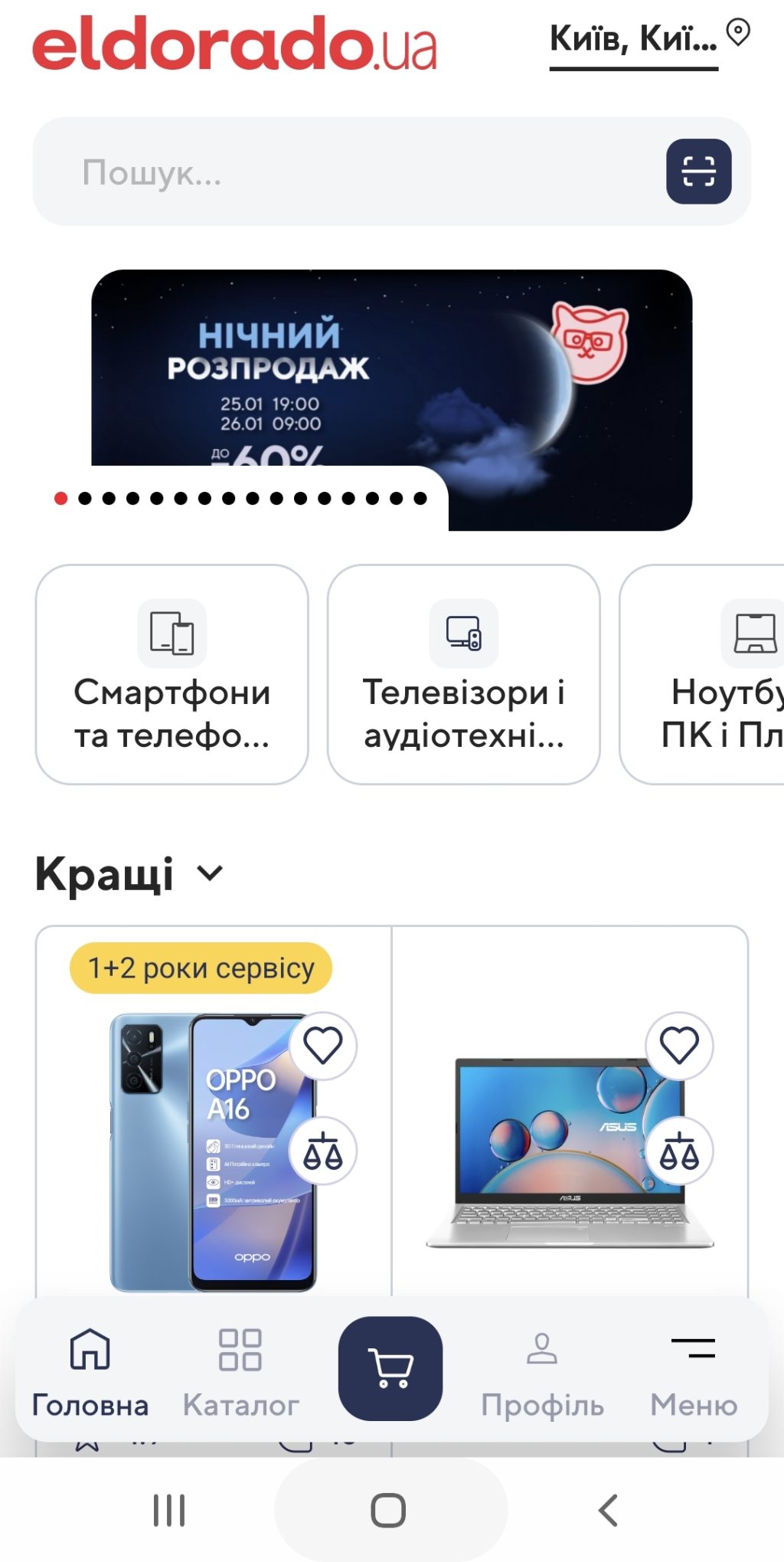Image resolution: width=784 pixels, height=1562 pixels.
Task: Switch to the Головна tab
Action: point(90,1371)
